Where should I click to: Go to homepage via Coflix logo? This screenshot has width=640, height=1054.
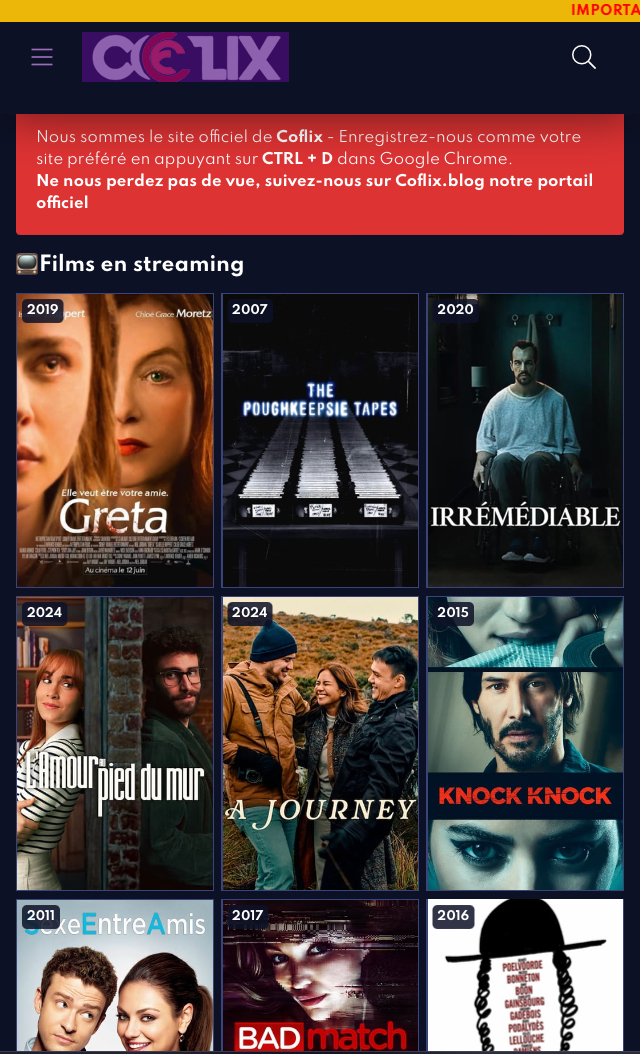185,57
